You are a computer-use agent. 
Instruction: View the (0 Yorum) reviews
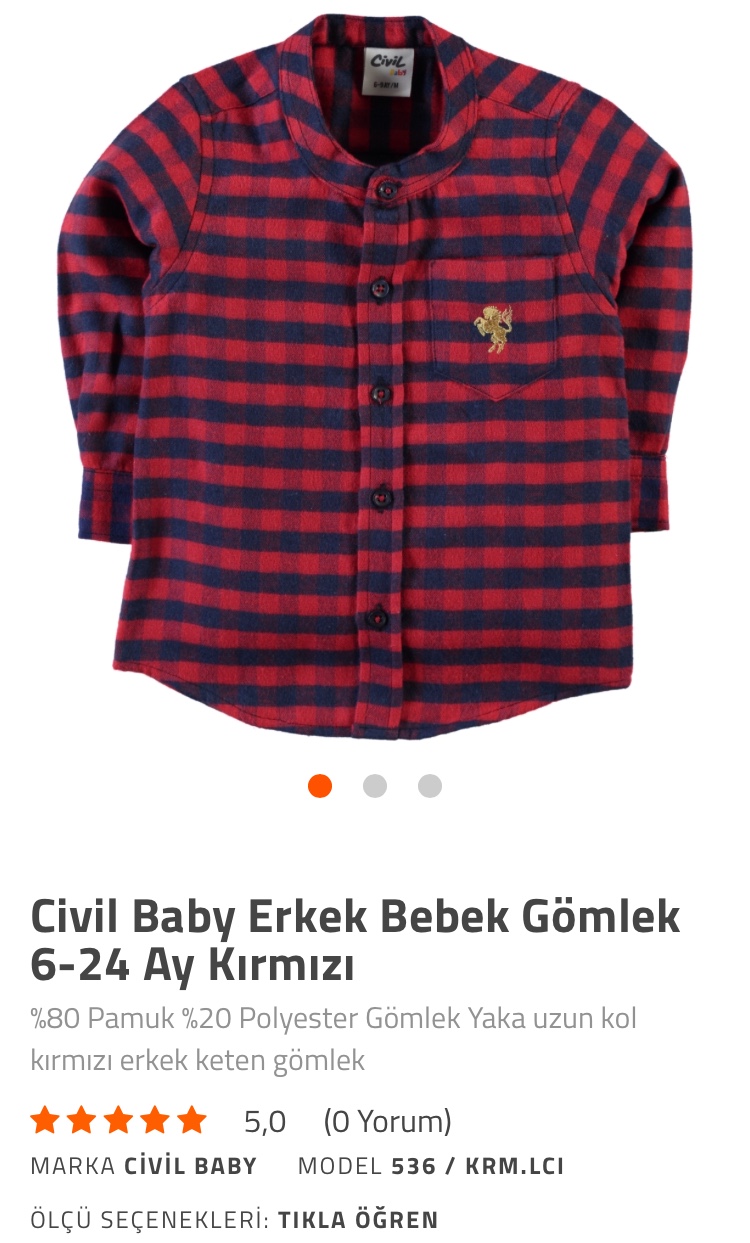(x=387, y=1122)
